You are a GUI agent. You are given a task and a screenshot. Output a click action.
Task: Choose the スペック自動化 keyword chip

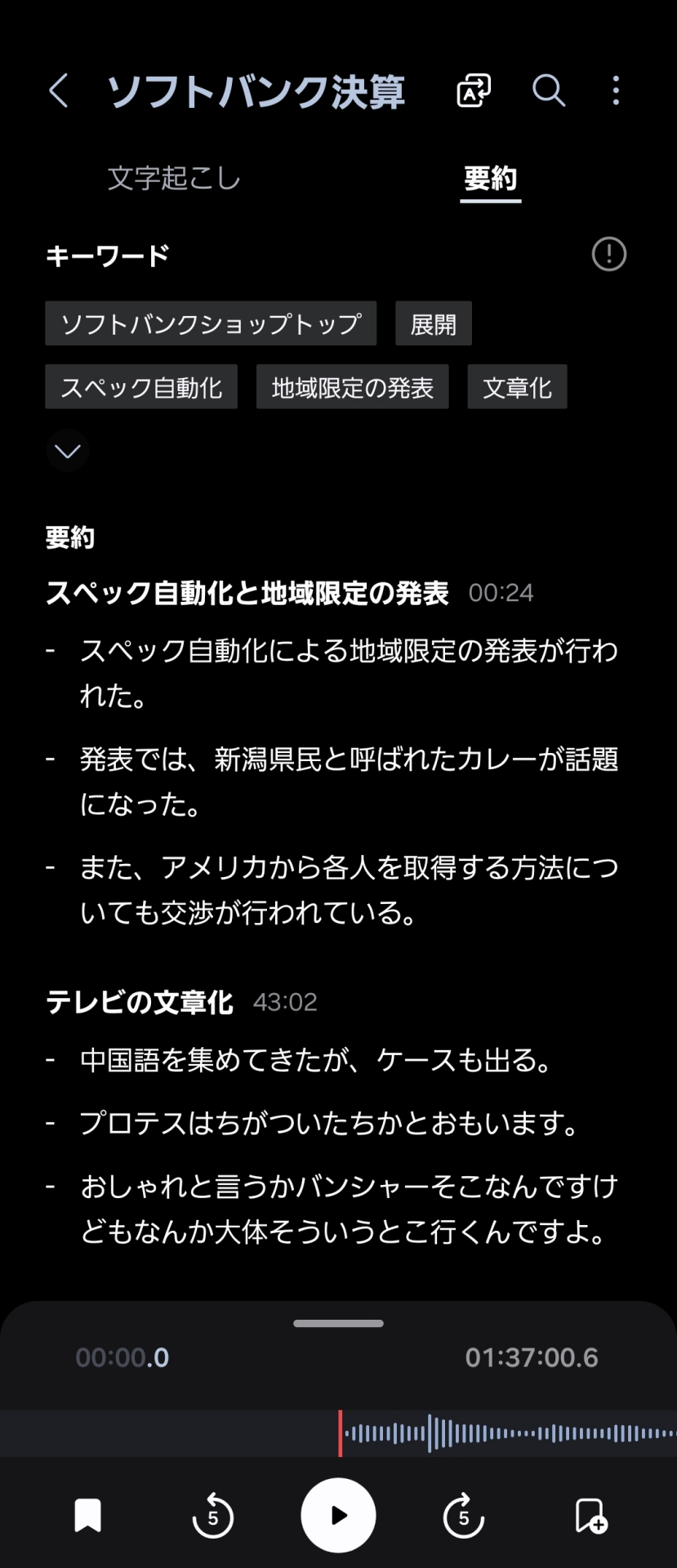[x=141, y=387]
